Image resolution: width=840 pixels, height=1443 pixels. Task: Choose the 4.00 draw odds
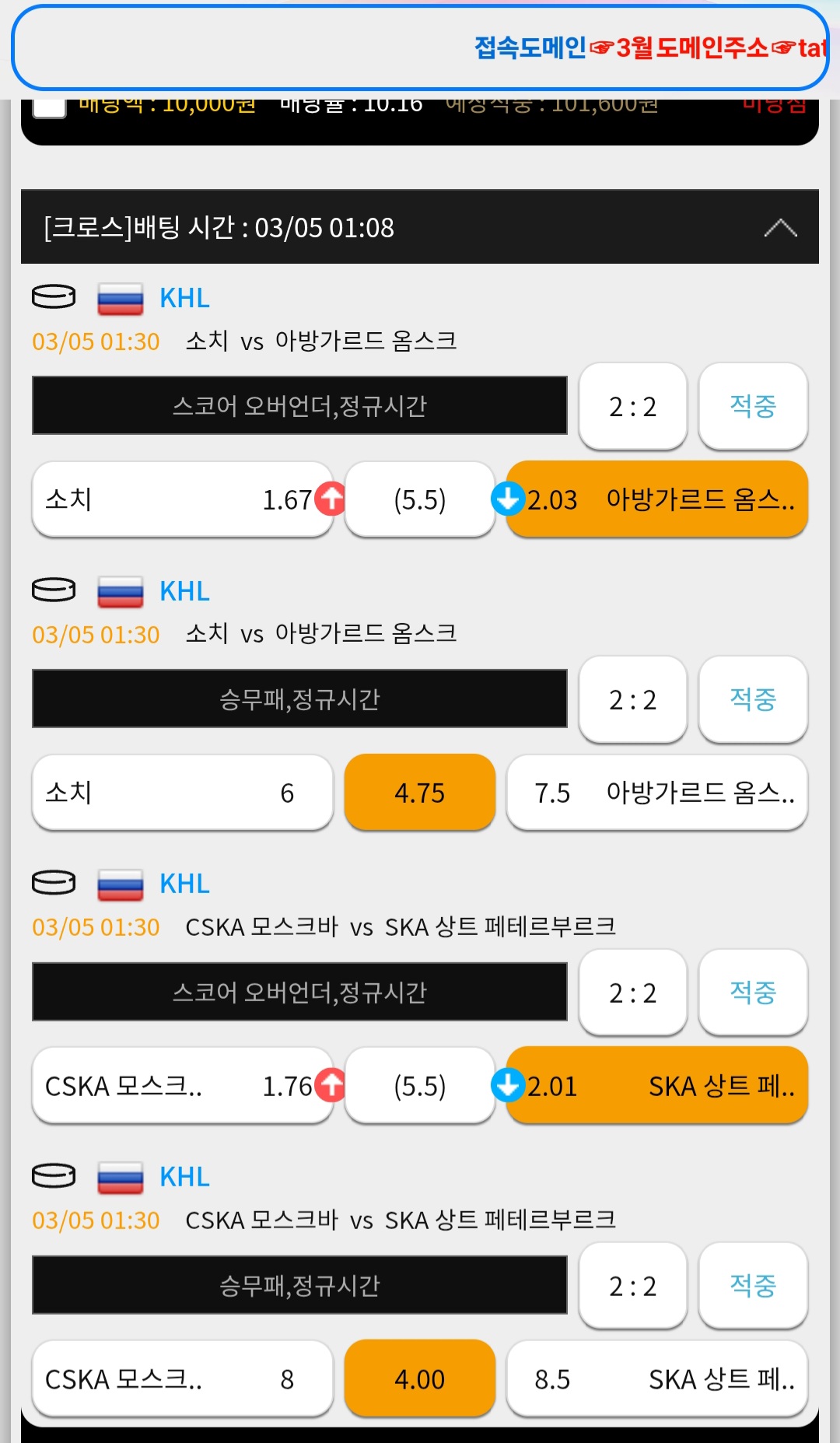tap(419, 1379)
